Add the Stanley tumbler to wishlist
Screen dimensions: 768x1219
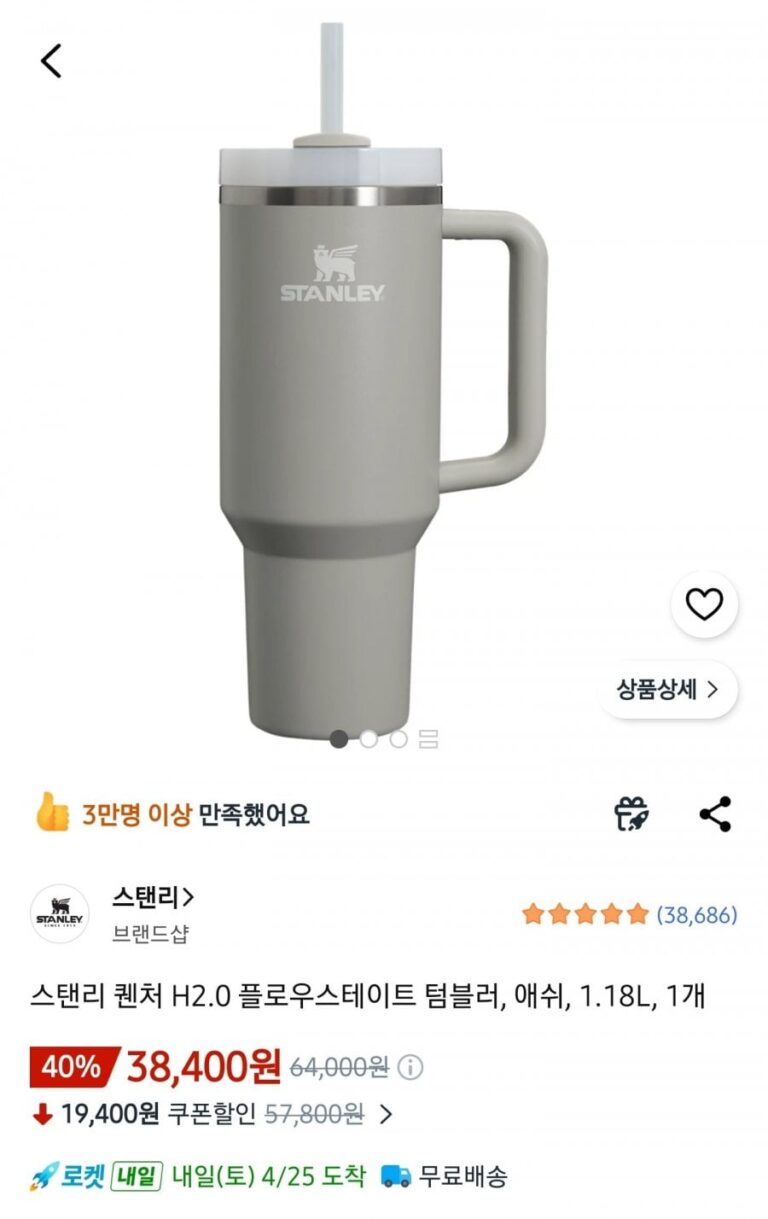click(704, 604)
